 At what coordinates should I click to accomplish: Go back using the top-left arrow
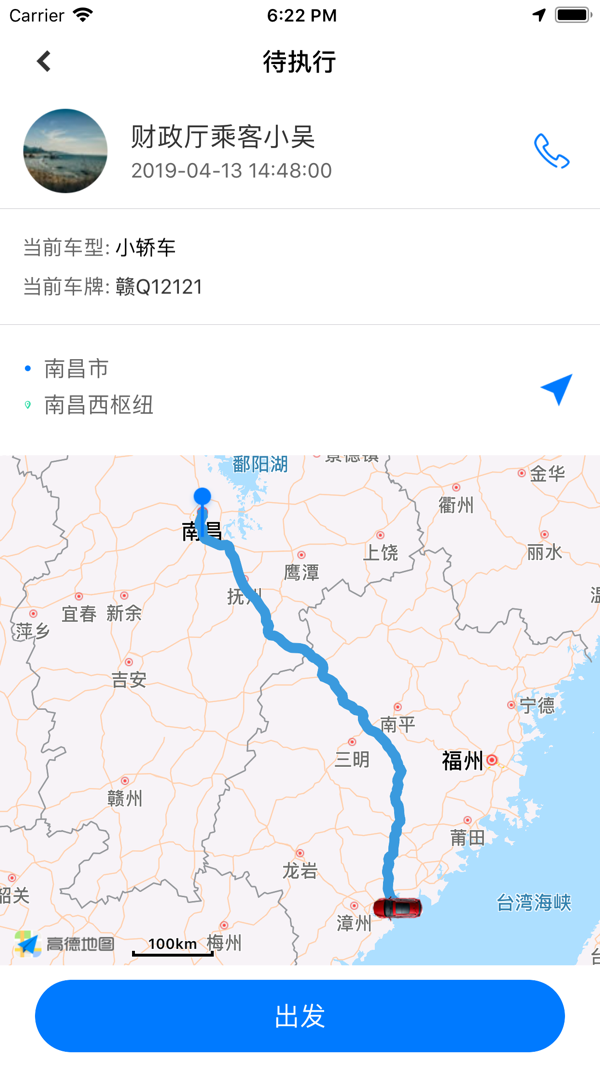pos(44,61)
